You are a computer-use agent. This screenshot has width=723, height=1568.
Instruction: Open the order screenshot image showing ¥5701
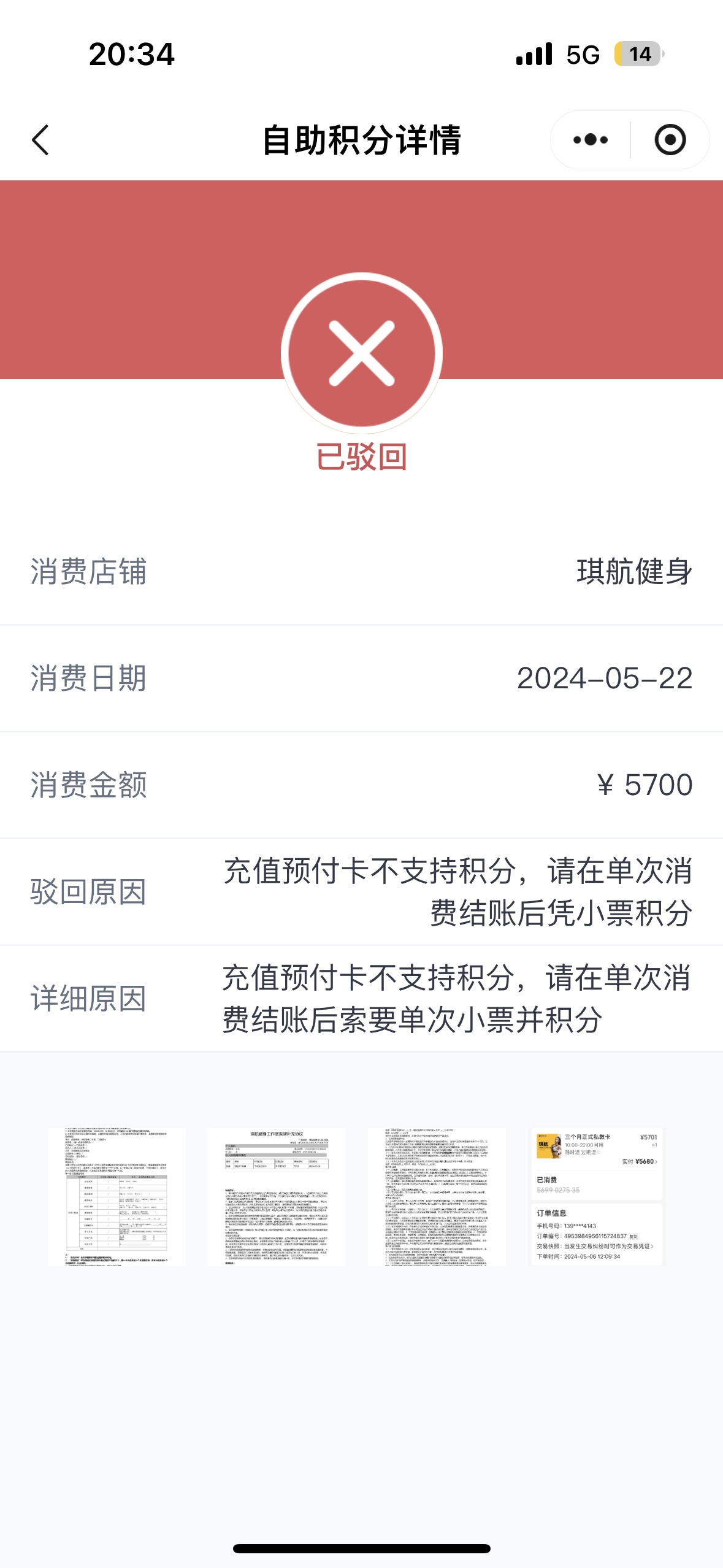pos(597,1196)
